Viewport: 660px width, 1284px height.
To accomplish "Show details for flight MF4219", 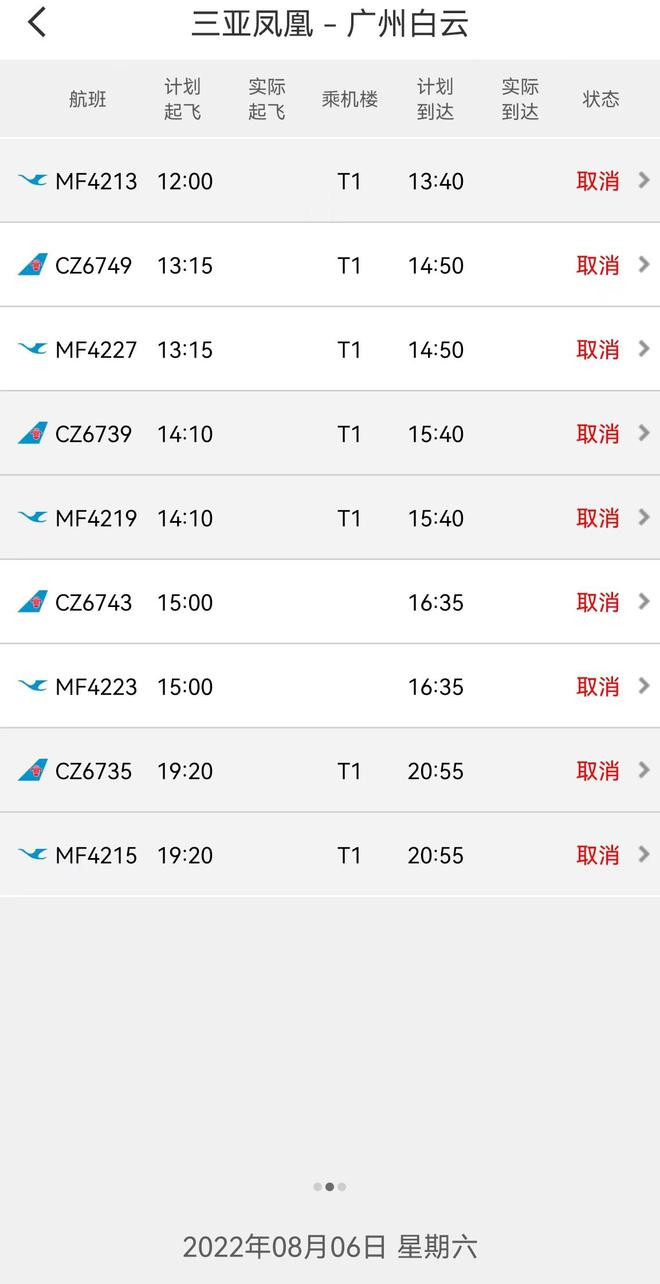I will coord(330,518).
